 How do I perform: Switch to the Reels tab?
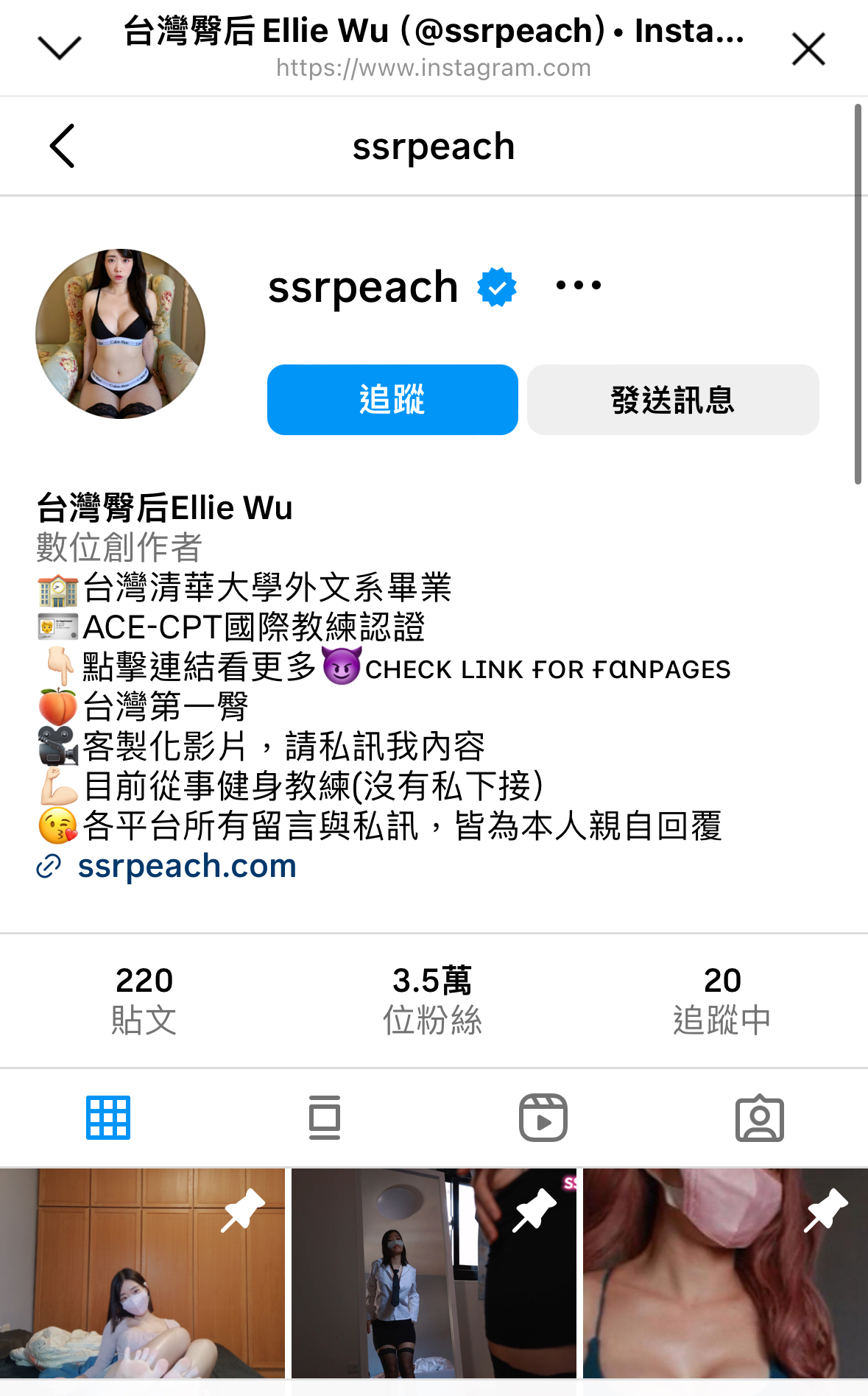tap(543, 1118)
